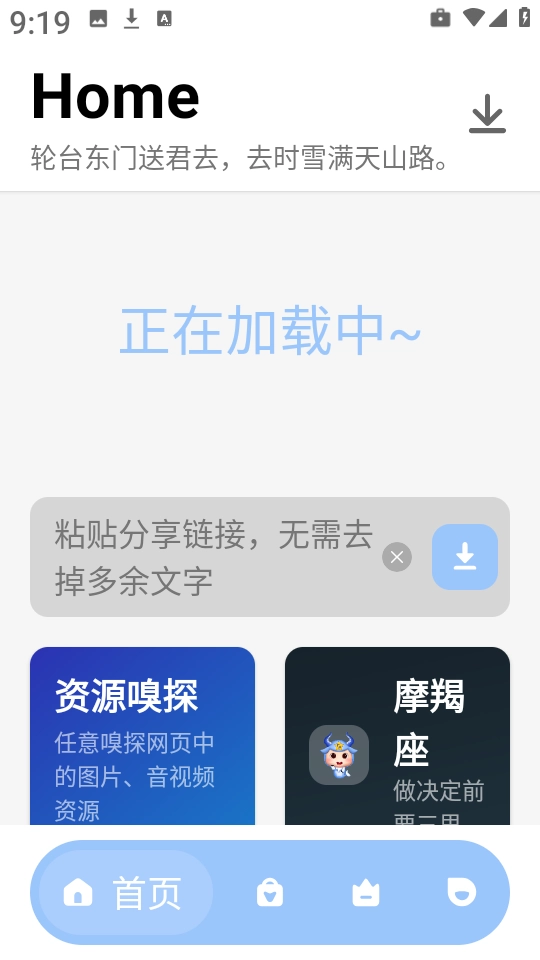Screen dimensions: 540x960
Task: Open the 摩羯座 horoscope card
Action: (397, 736)
